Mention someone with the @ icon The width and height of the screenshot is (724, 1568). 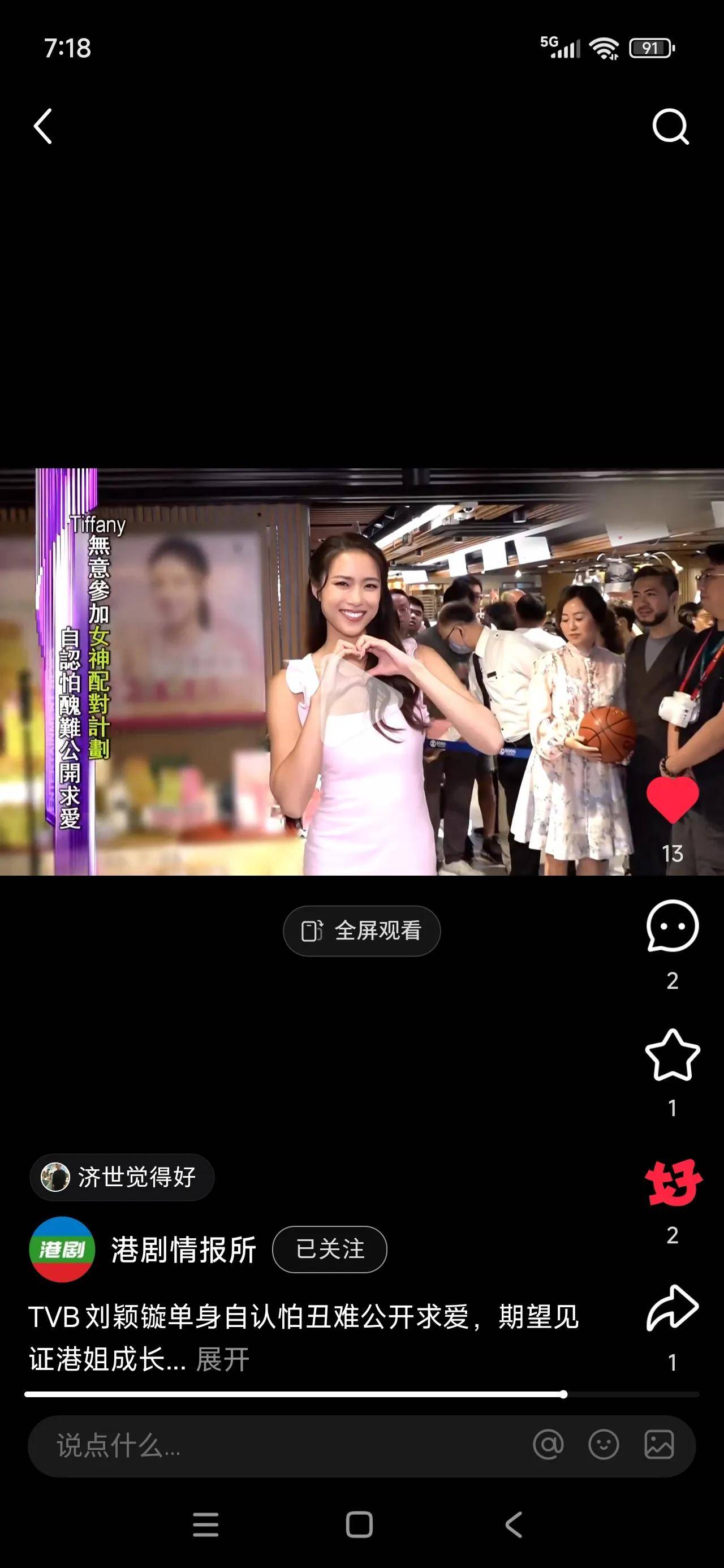click(x=548, y=1445)
